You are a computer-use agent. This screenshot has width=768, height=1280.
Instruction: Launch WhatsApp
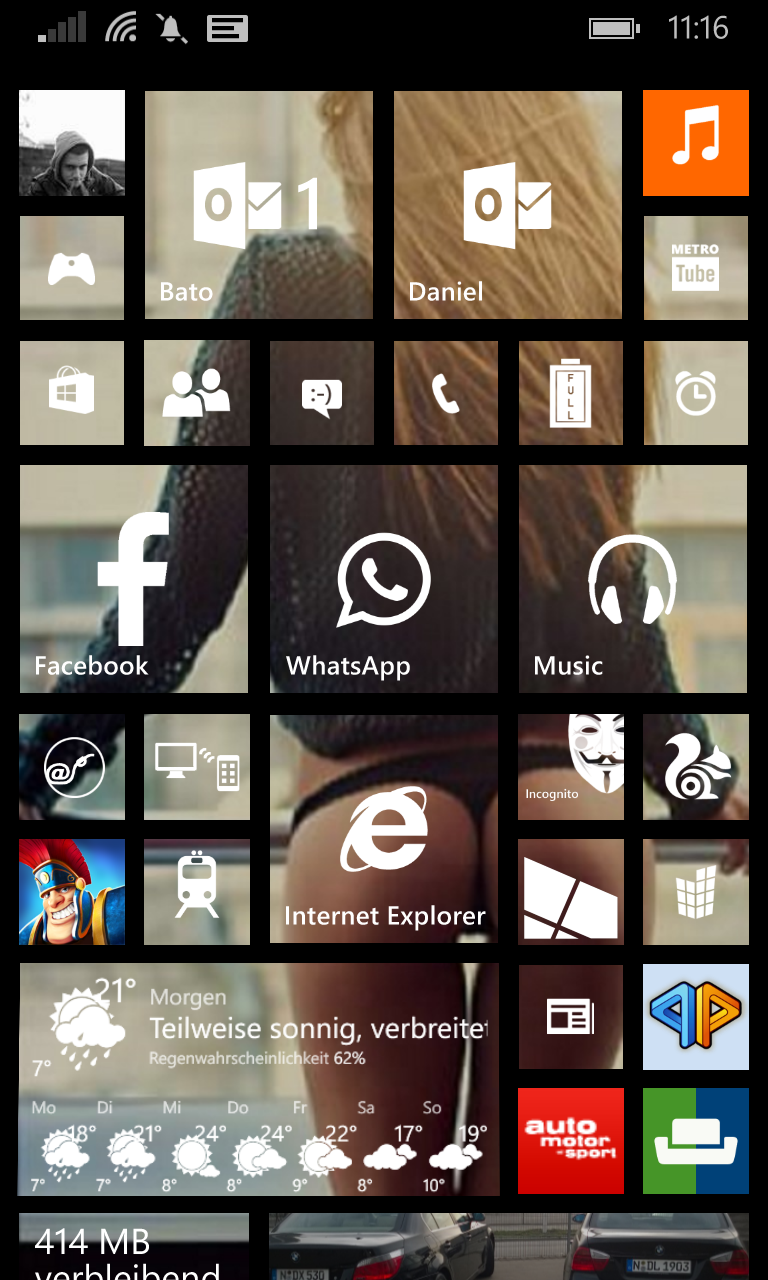384,579
